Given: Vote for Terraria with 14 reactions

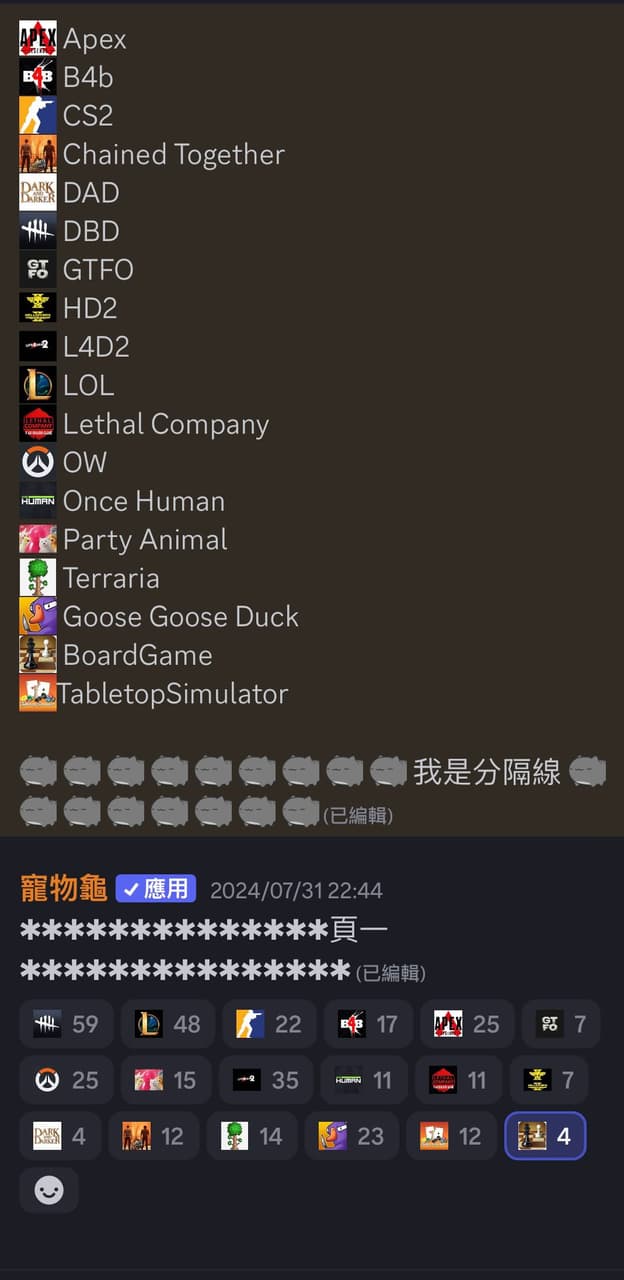Looking at the screenshot, I should (252, 1136).
